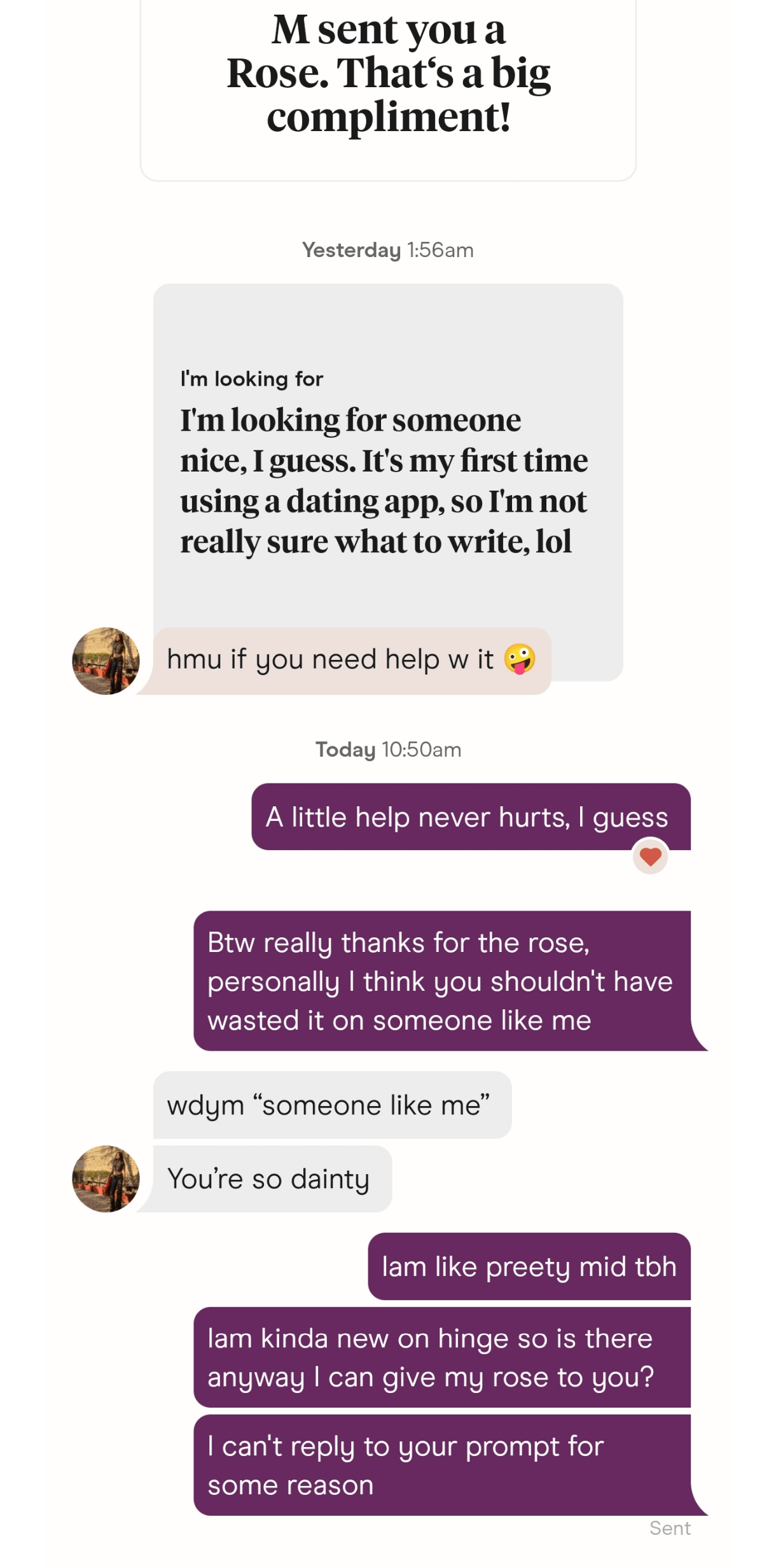Open the "I'm looking for" prompt card
Image resolution: width=776 pixels, height=1568 pixels.
[x=387, y=465]
